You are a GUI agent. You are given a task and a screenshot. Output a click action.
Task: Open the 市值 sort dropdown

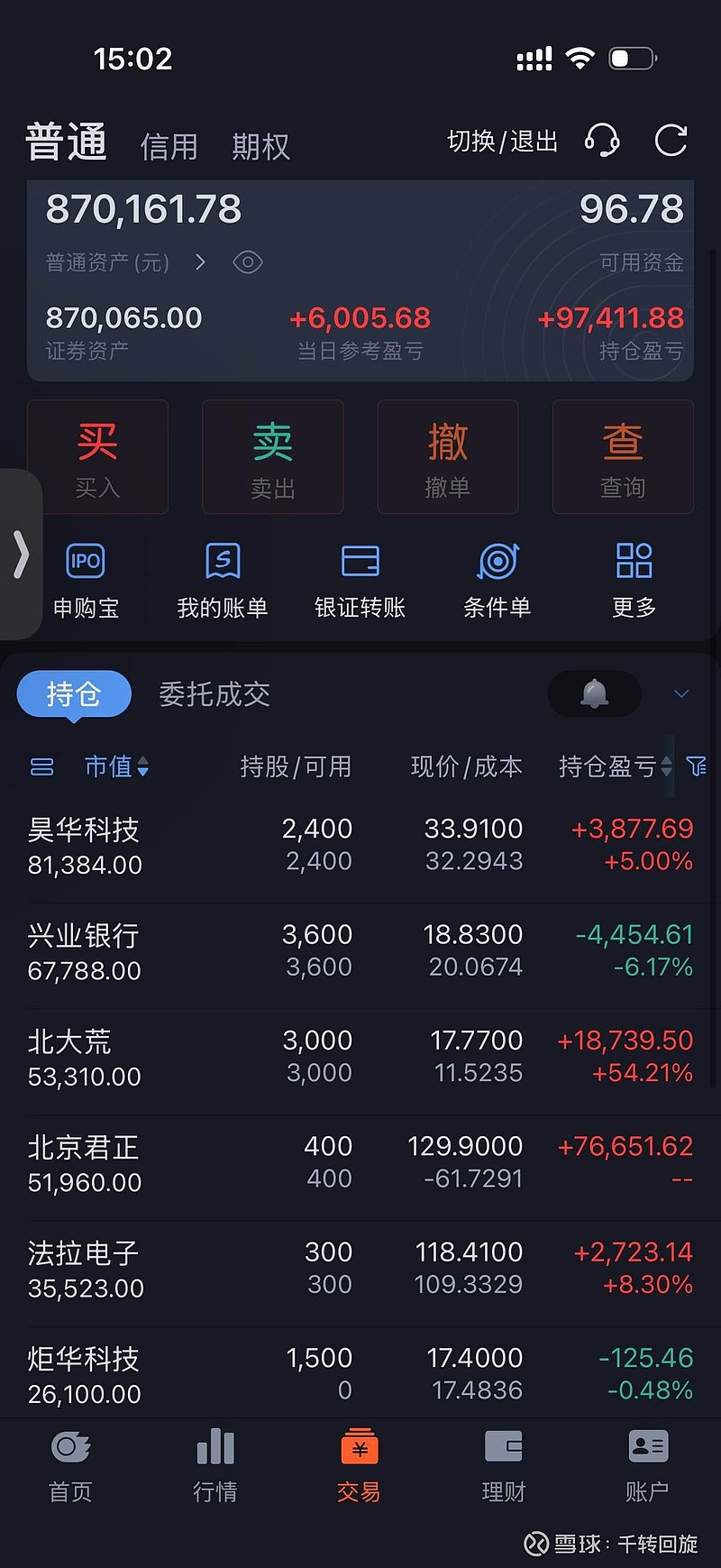tap(117, 766)
